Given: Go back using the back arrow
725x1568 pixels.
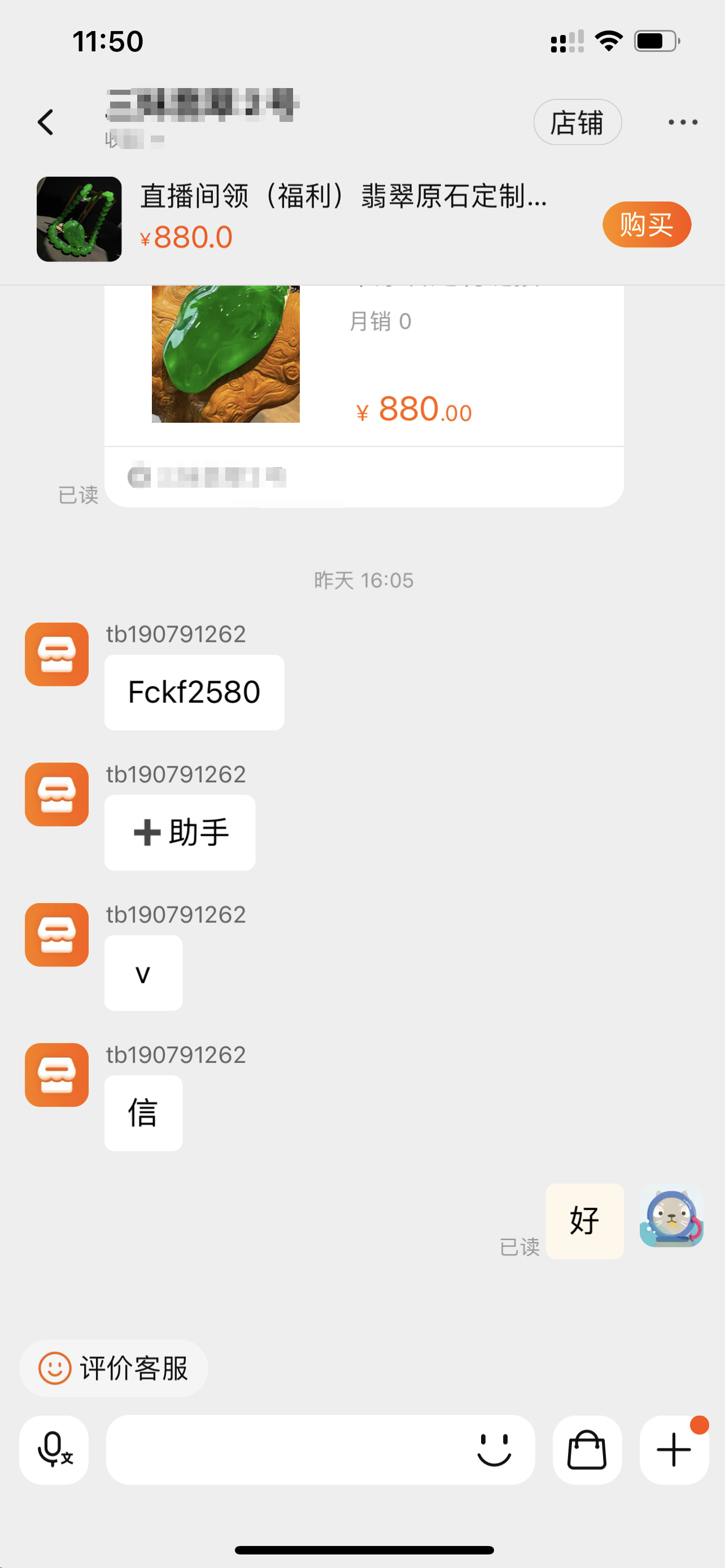Looking at the screenshot, I should pyautogui.click(x=46, y=122).
